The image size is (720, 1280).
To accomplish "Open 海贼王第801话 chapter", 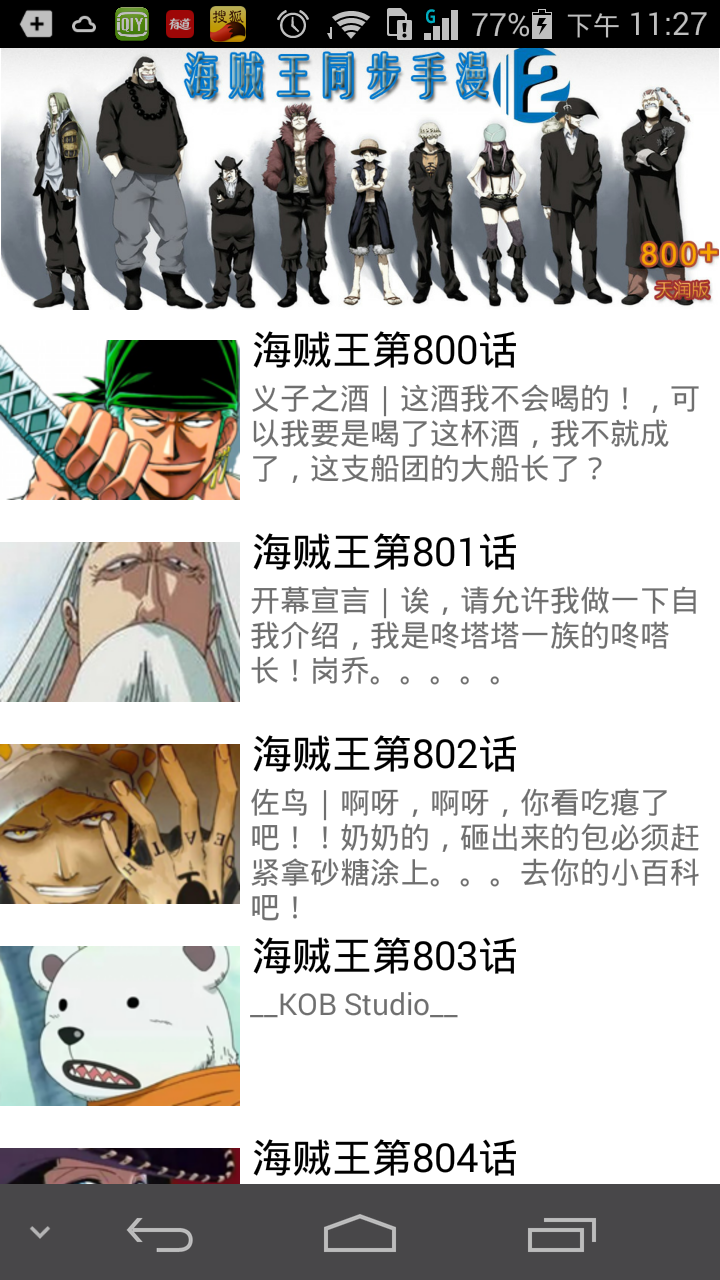I will coord(385,553).
